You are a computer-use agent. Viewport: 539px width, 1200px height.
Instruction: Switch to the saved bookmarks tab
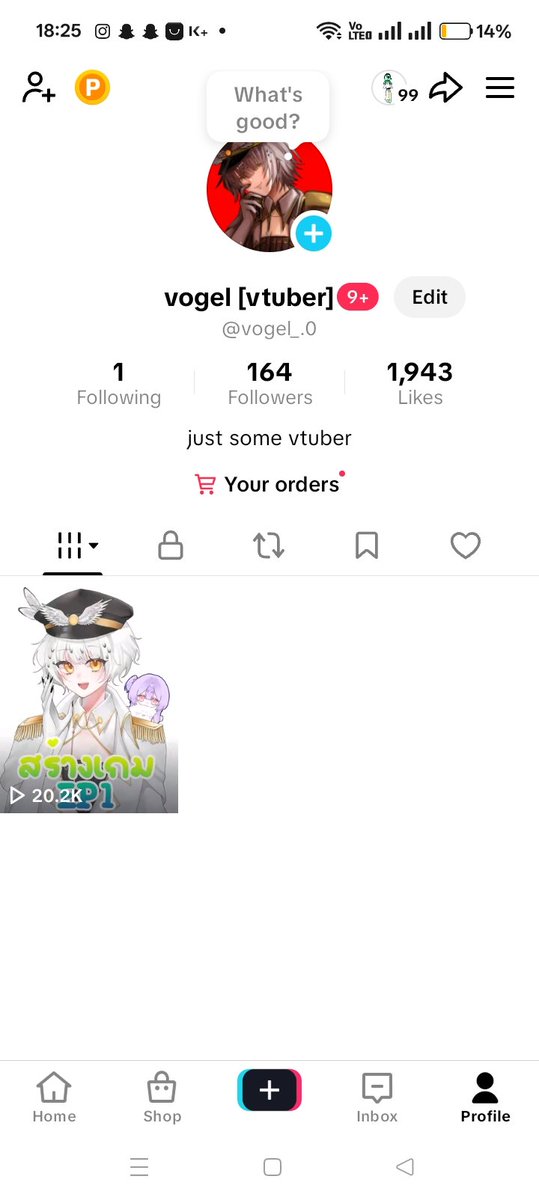coord(366,545)
